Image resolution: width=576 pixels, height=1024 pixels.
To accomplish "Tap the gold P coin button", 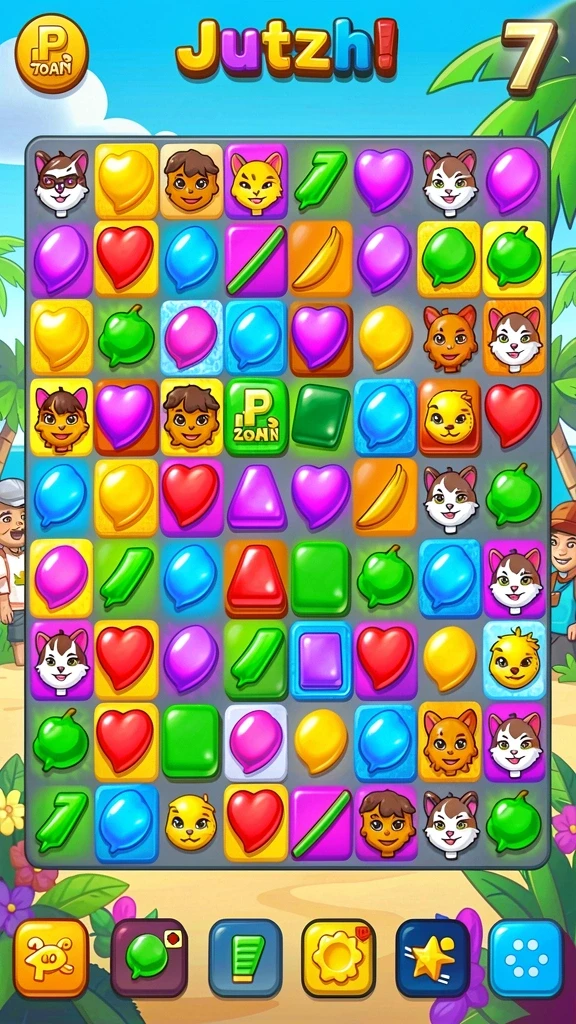I will tap(52, 53).
